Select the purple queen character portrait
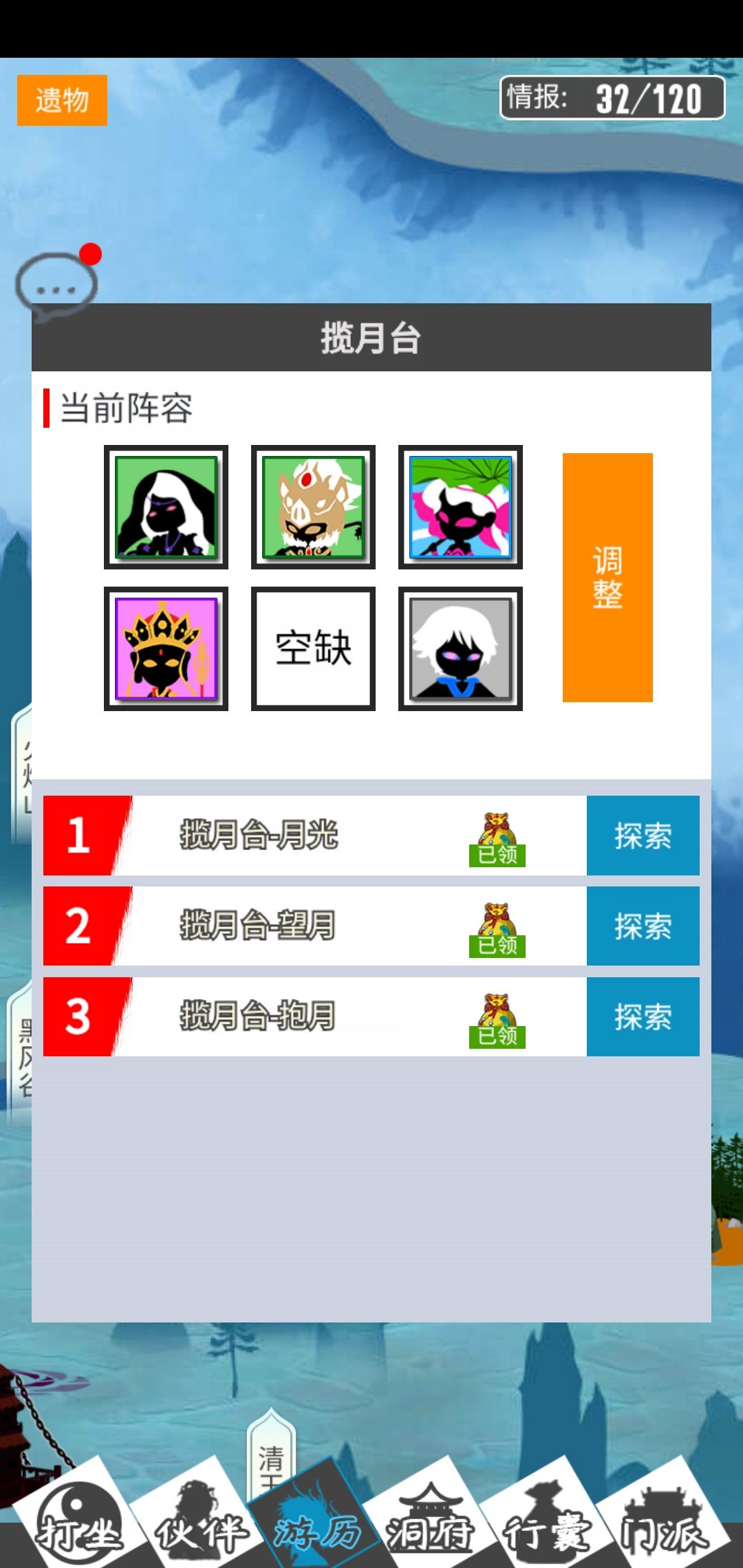The image size is (743, 1568). [167, 647]
